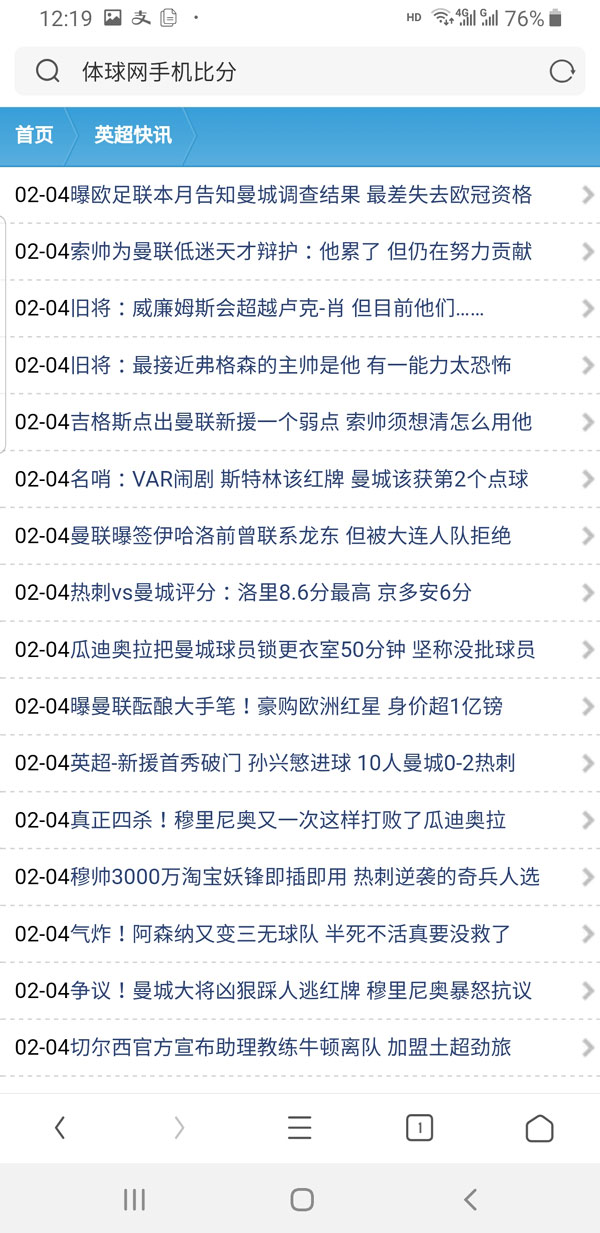Open 名哨：VAR闹剧 article

[x=300, y=479]
